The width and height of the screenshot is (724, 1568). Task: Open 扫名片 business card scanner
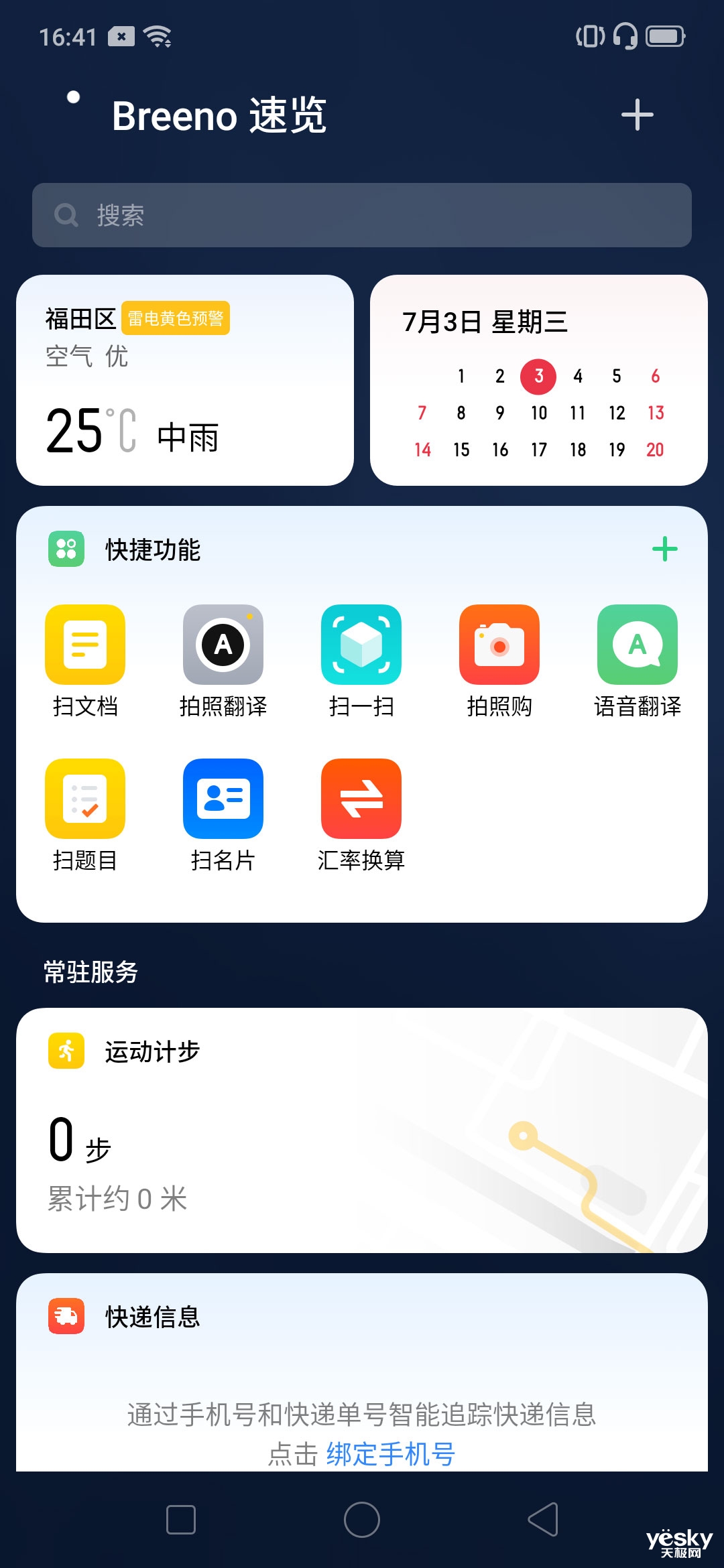coord(223,815)
